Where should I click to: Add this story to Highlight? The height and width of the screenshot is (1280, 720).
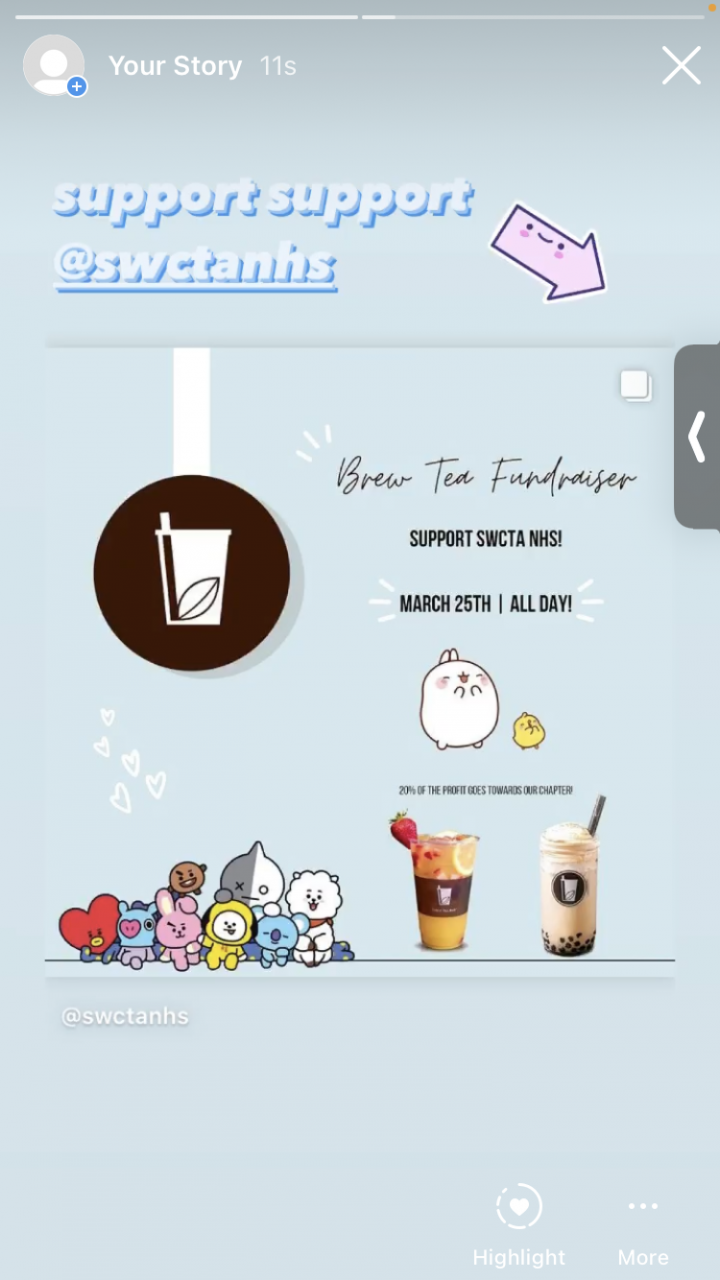[519, 1224]
